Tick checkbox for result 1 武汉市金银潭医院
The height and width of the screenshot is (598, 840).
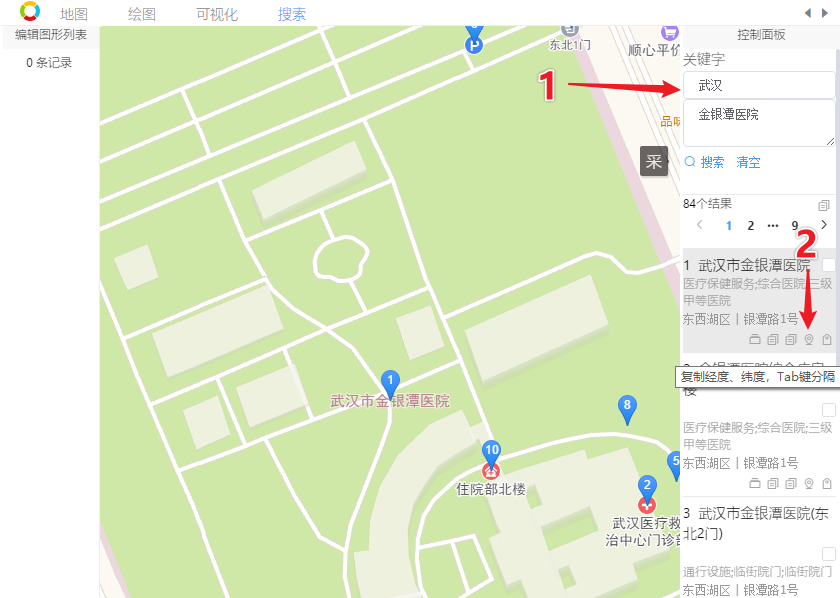coord(828,266)
